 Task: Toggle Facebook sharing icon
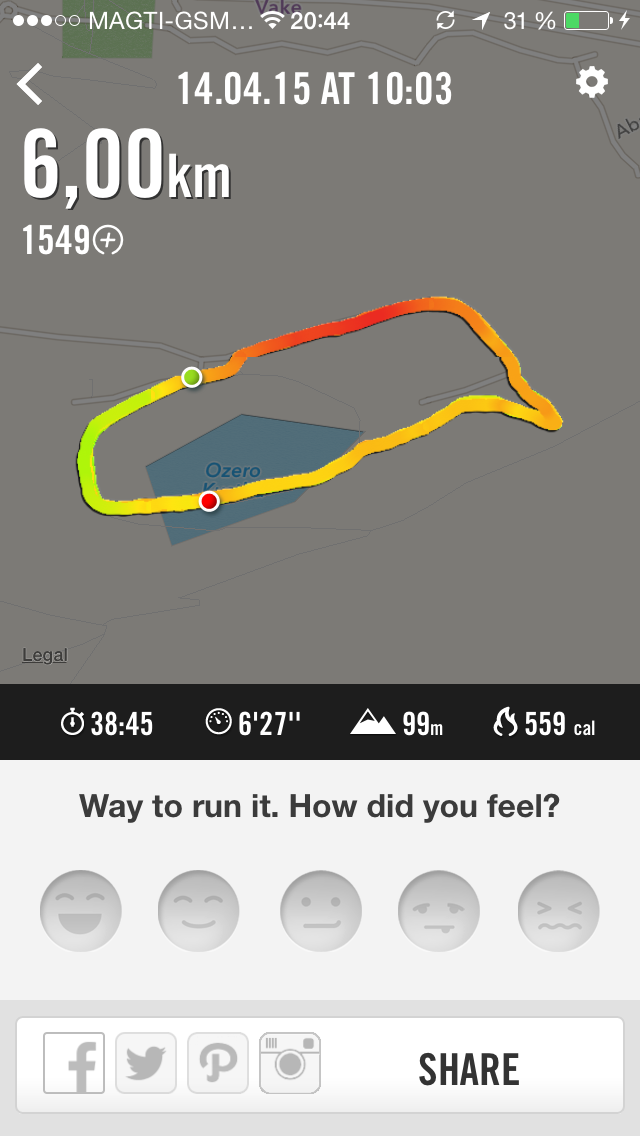click(x=74, y=1063)
